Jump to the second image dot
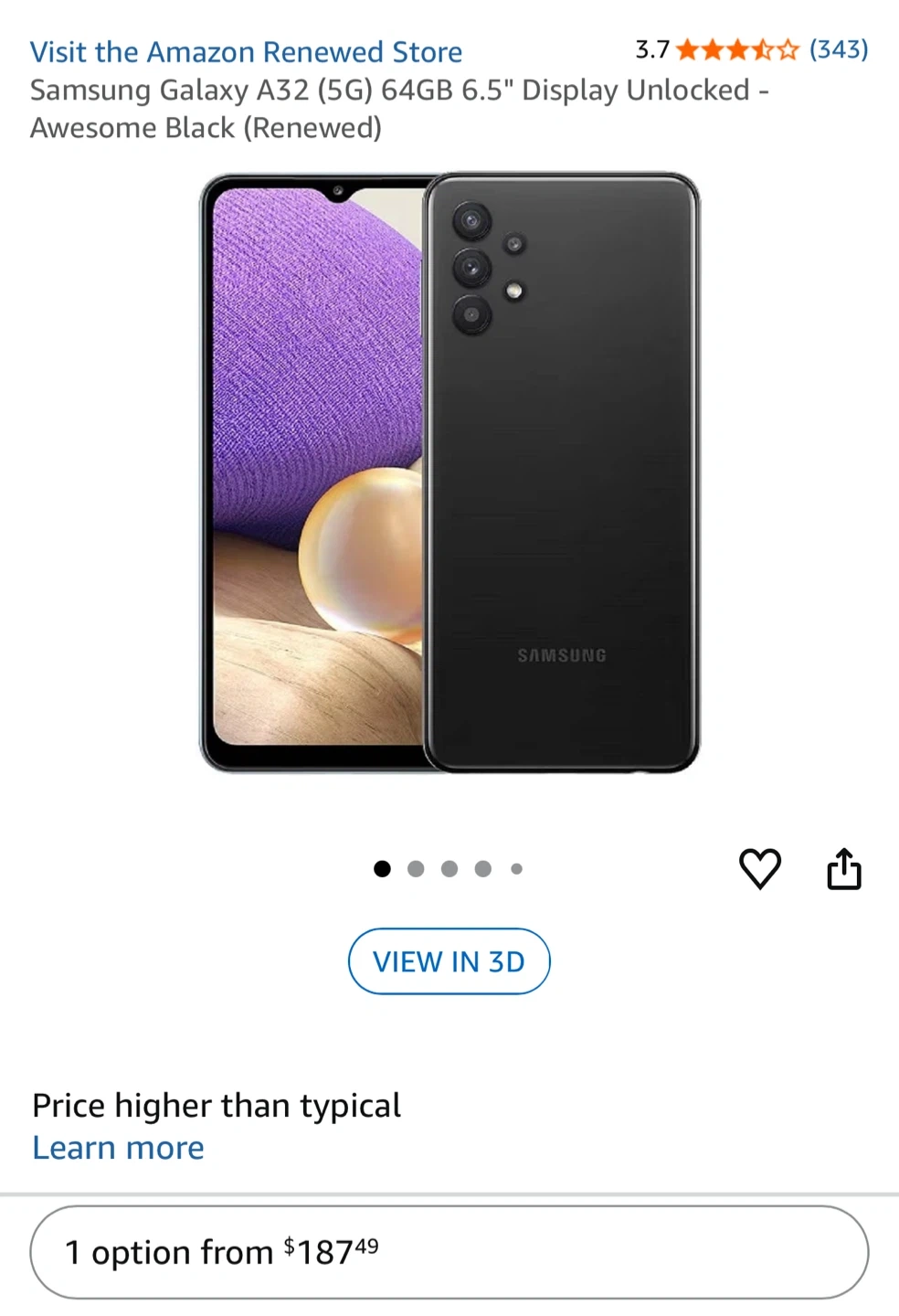This screenshot has width=899, height=1316. coord(416,869)
